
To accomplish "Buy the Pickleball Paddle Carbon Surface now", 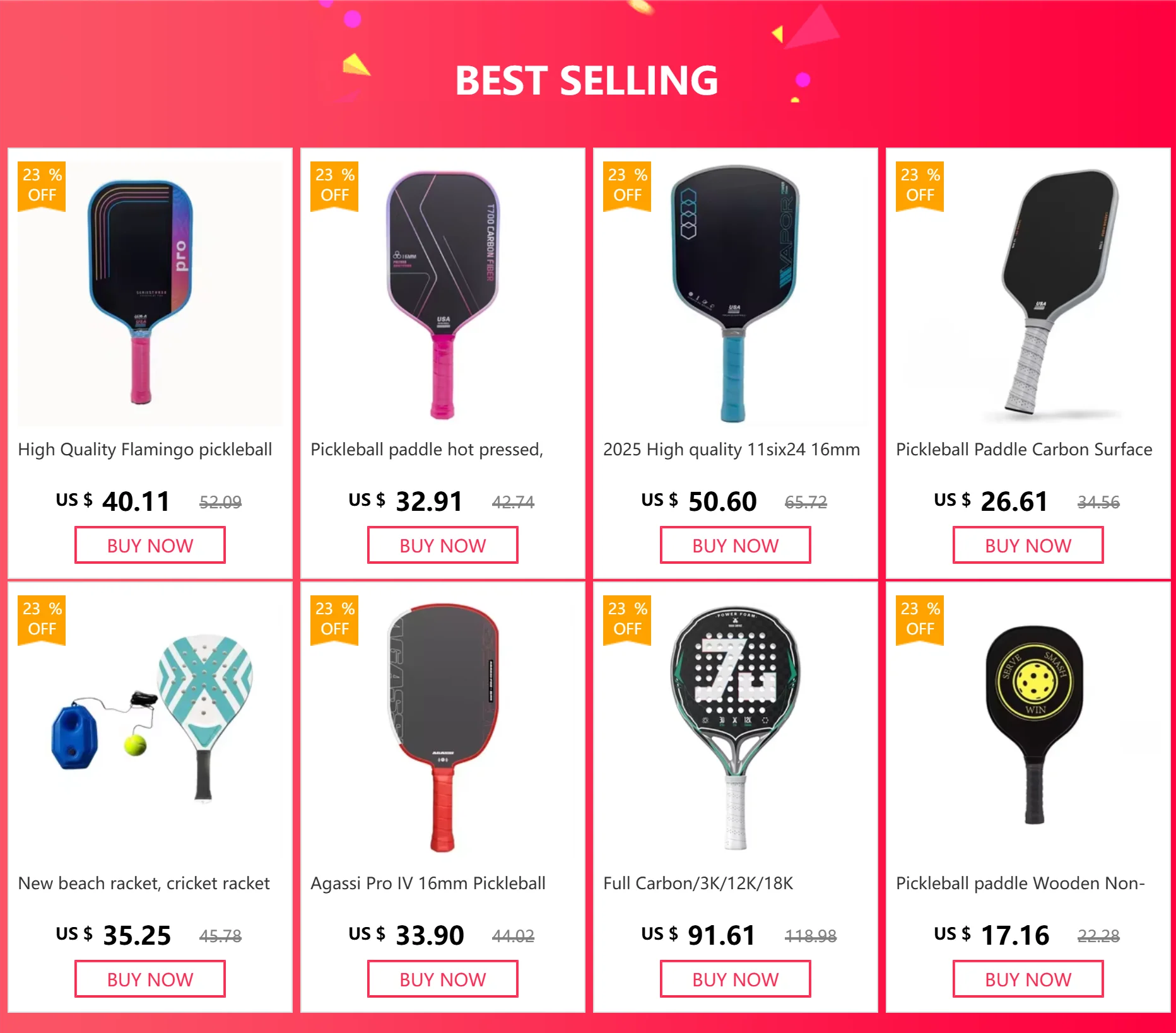I will [1028, 545].
